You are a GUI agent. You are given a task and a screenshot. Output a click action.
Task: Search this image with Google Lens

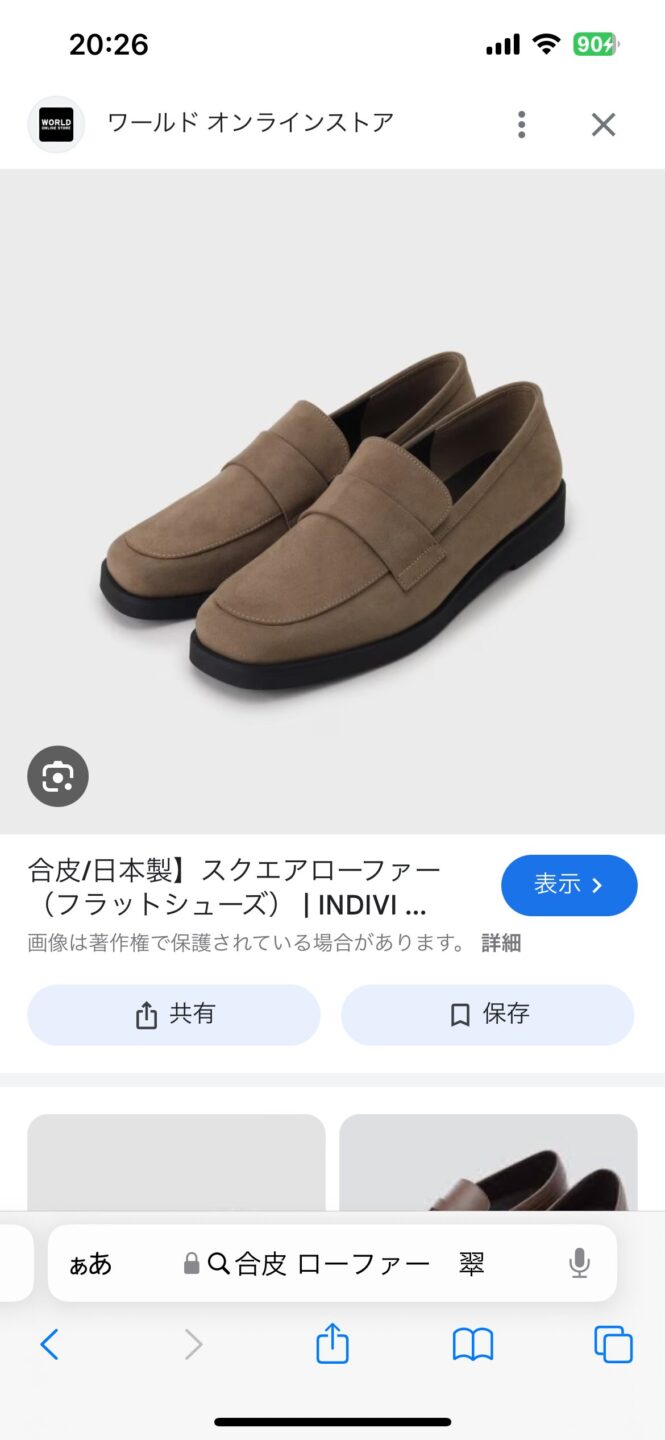tap(58, 776)
